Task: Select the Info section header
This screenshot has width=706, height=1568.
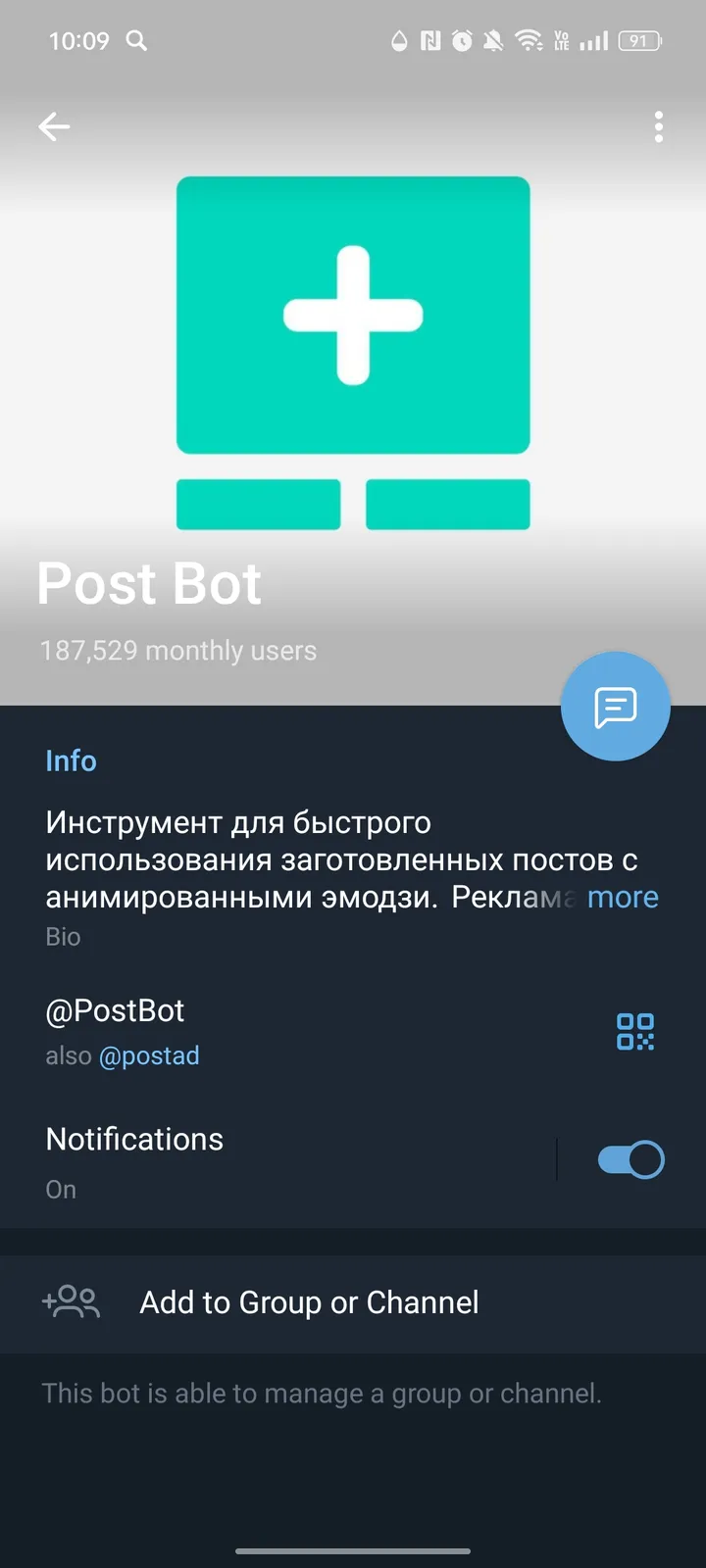Action: tap(71, 760)
